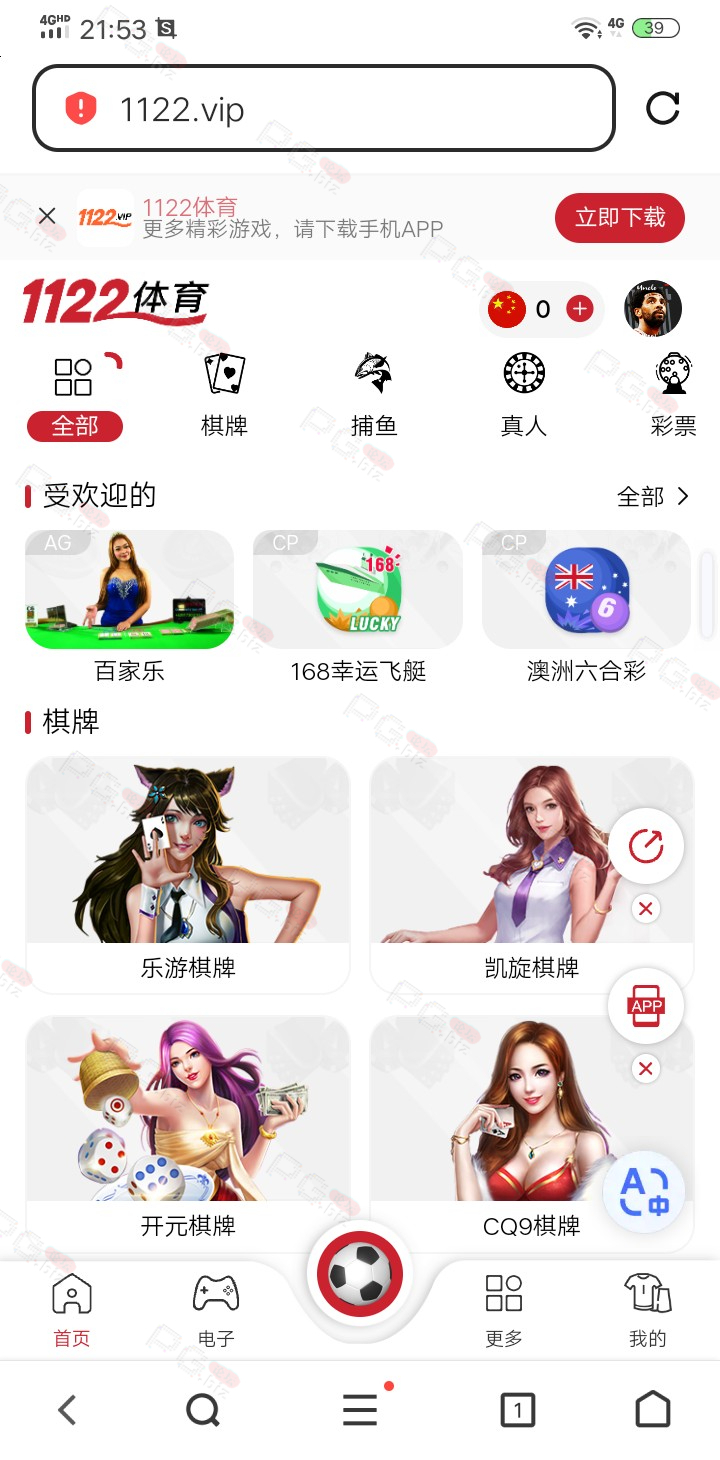Dismiss the app download banner

pyautogui.click(x=47, y=216)
